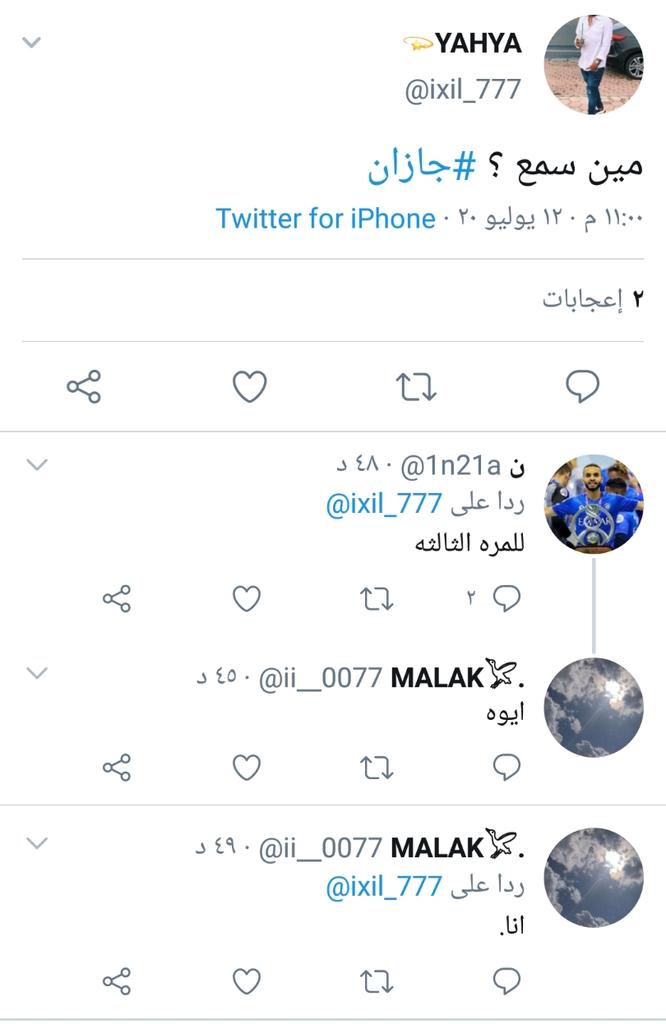
Task: Retweet YAHYA's main tweet
Action: pyautogui.click(x=416, y=386)
